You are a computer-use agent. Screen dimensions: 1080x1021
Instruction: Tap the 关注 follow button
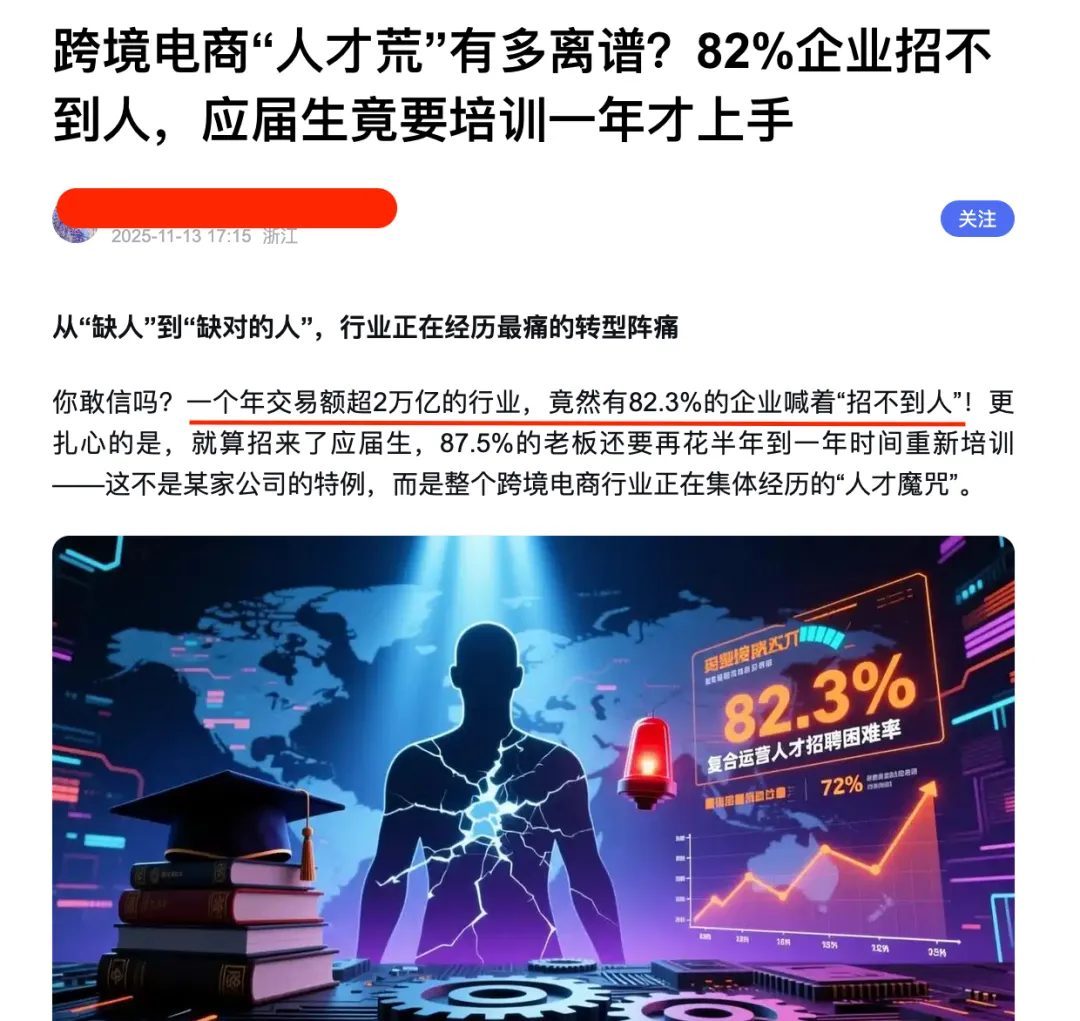(977, 219)
